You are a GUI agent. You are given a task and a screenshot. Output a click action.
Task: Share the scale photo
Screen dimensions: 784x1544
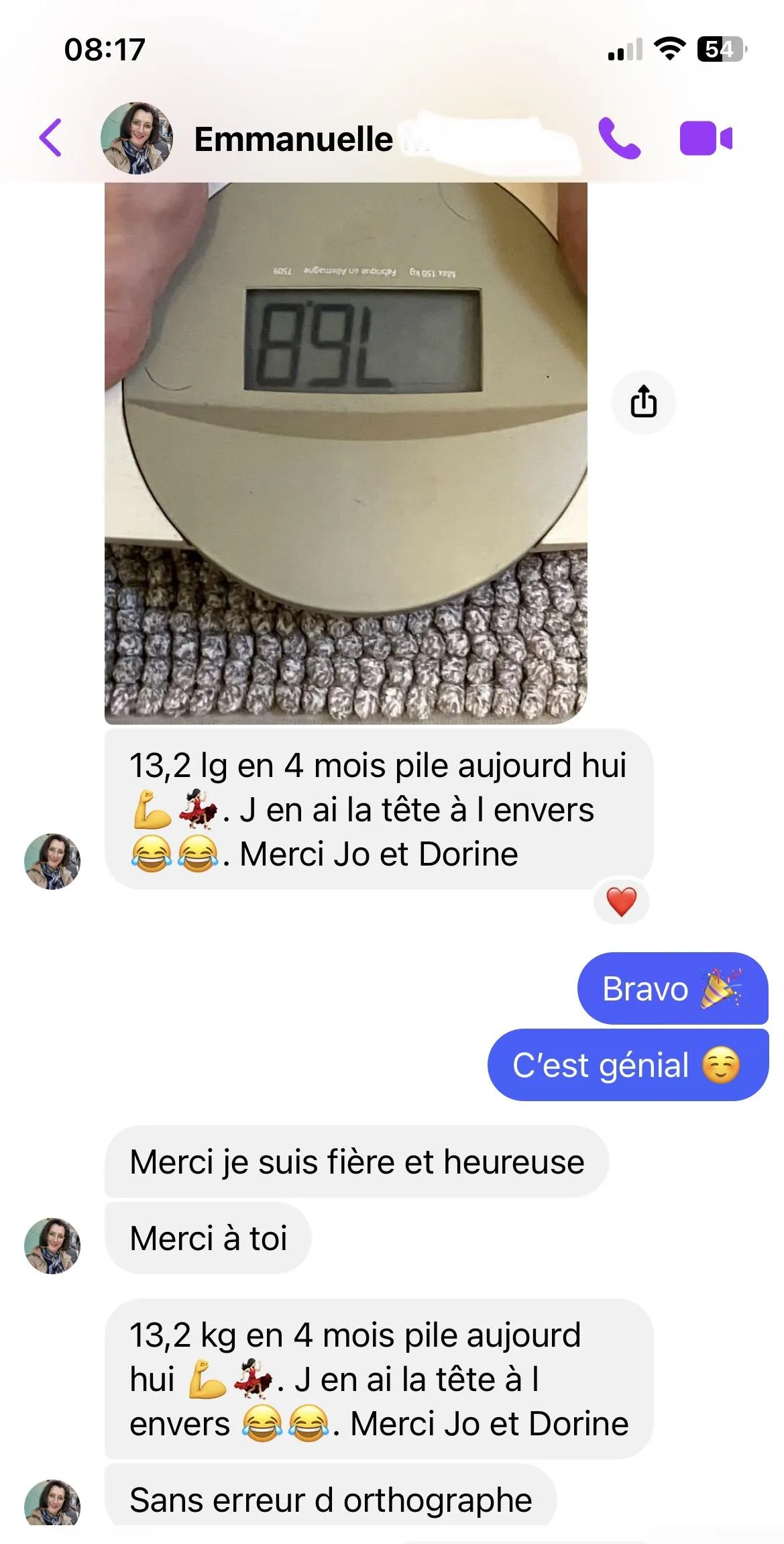click(x=643, y=402)
